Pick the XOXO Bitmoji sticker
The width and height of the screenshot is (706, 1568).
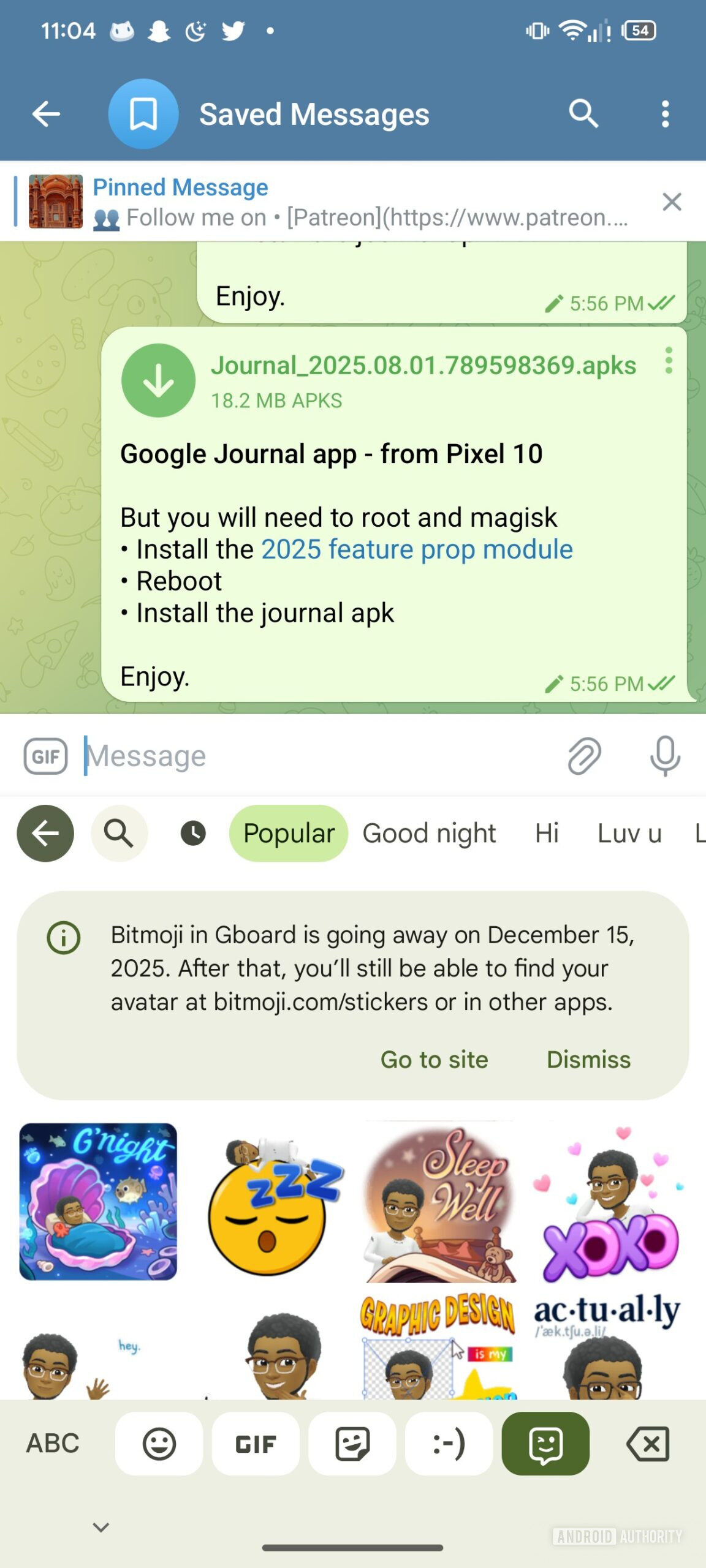610,1203
